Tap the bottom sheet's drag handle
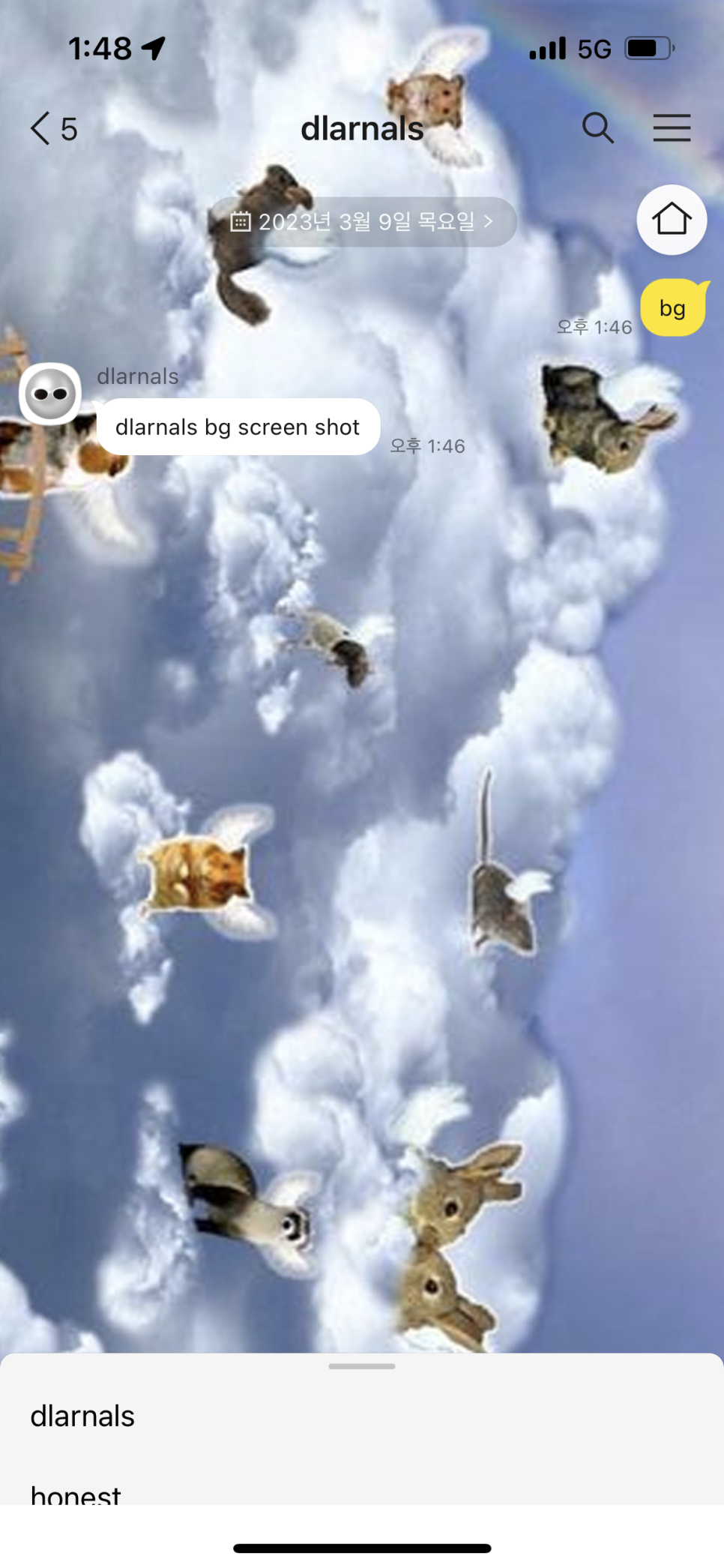Viewport: 724px width, 1568px height. coord(362,1366)
